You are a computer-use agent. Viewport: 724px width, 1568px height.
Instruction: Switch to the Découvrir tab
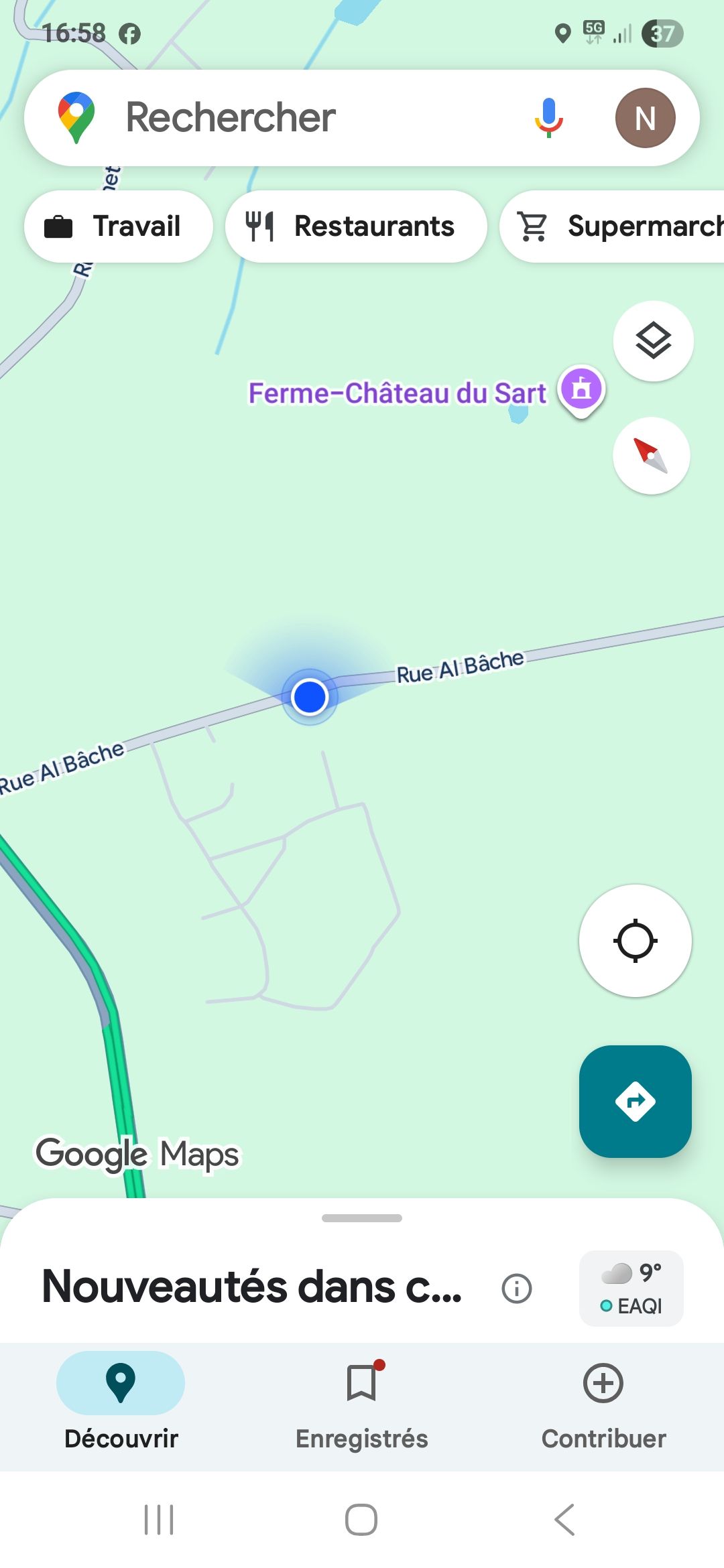[x=121, y=1400]
